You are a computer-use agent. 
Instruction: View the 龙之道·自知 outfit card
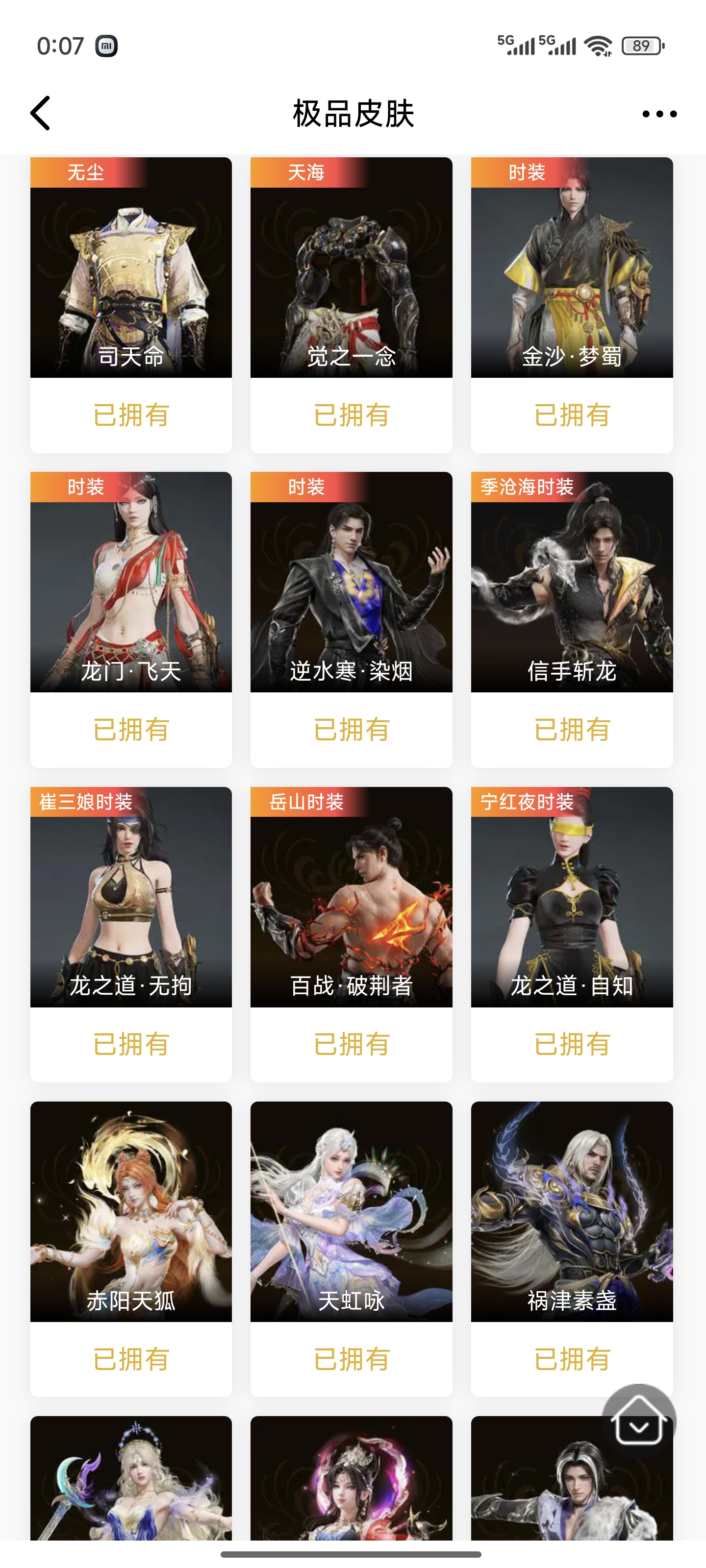571,897
